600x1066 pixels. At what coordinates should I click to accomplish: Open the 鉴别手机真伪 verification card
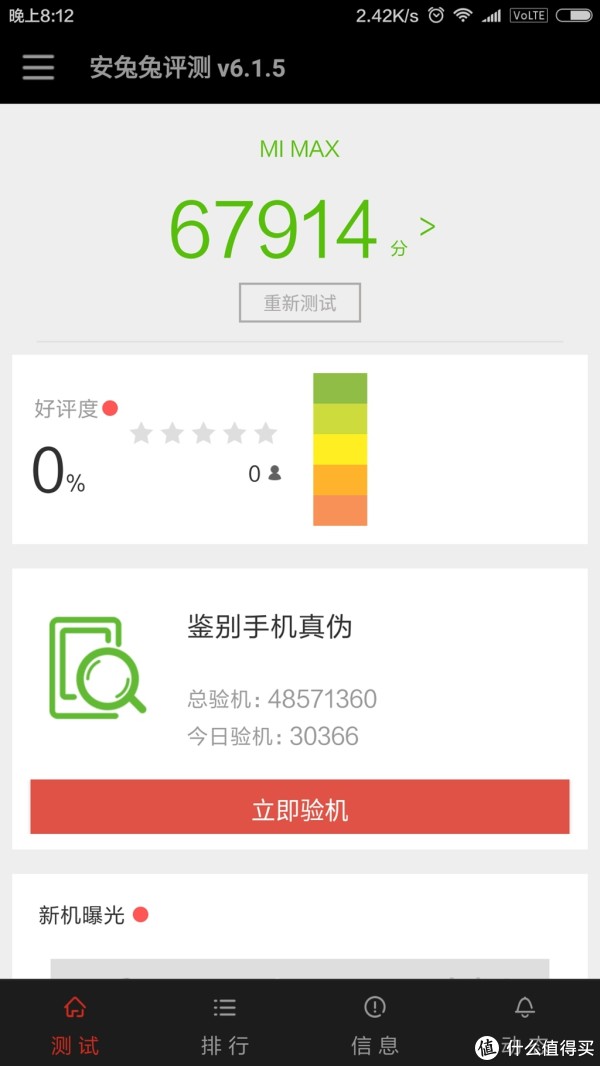coord(270,627)
